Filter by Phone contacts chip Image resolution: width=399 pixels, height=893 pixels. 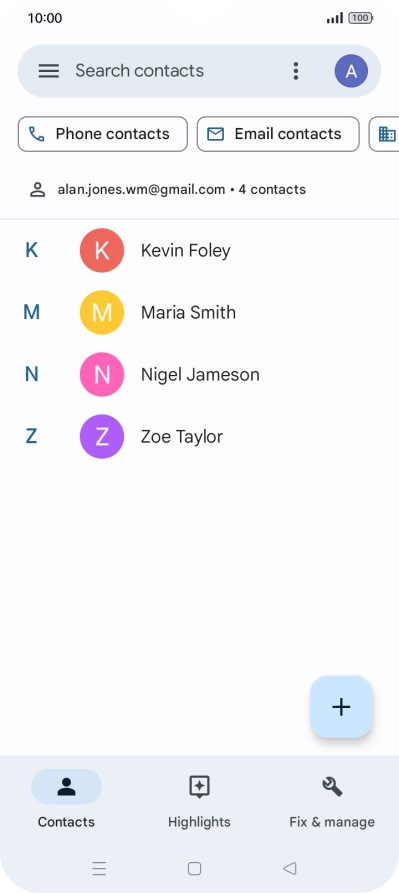[102, 134]
